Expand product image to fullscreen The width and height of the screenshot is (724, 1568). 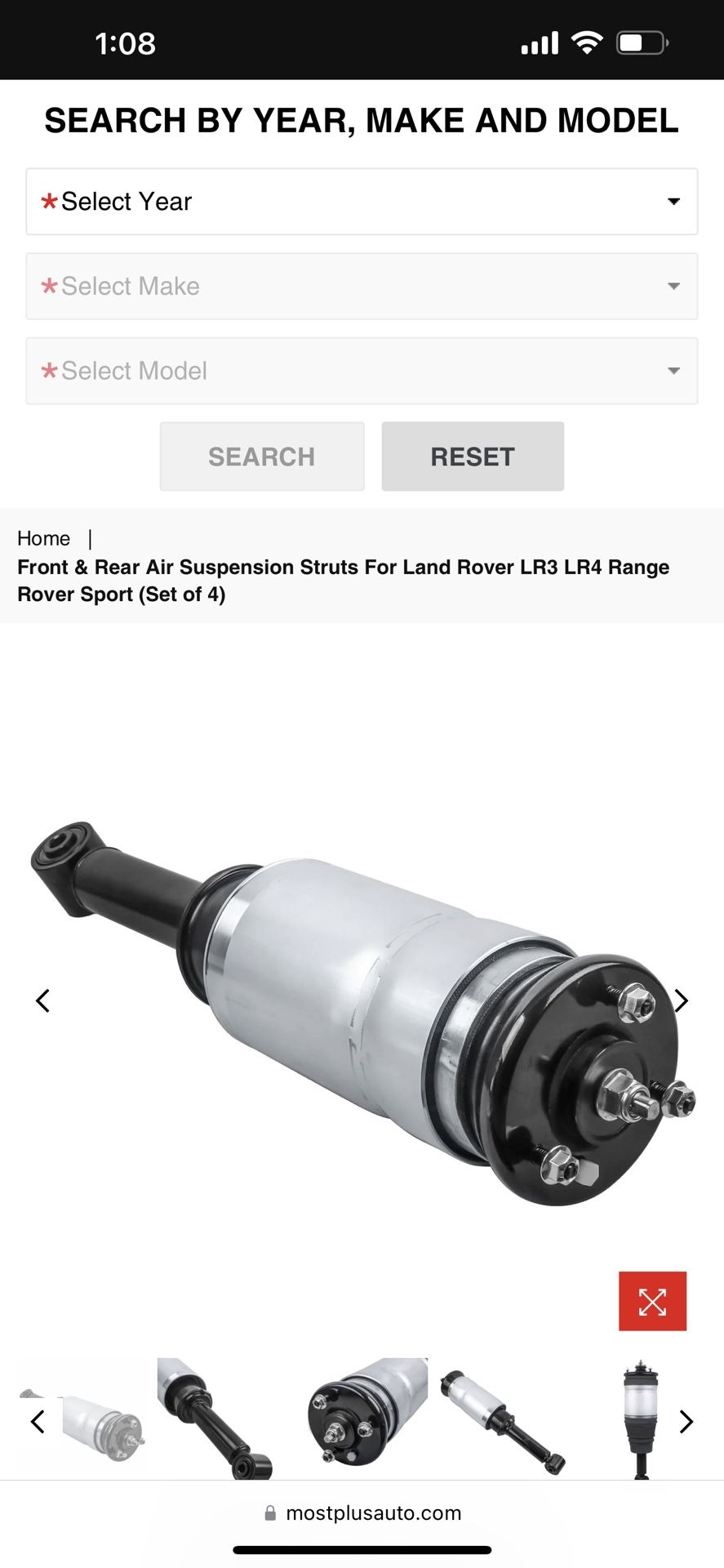coord(652,1301)
